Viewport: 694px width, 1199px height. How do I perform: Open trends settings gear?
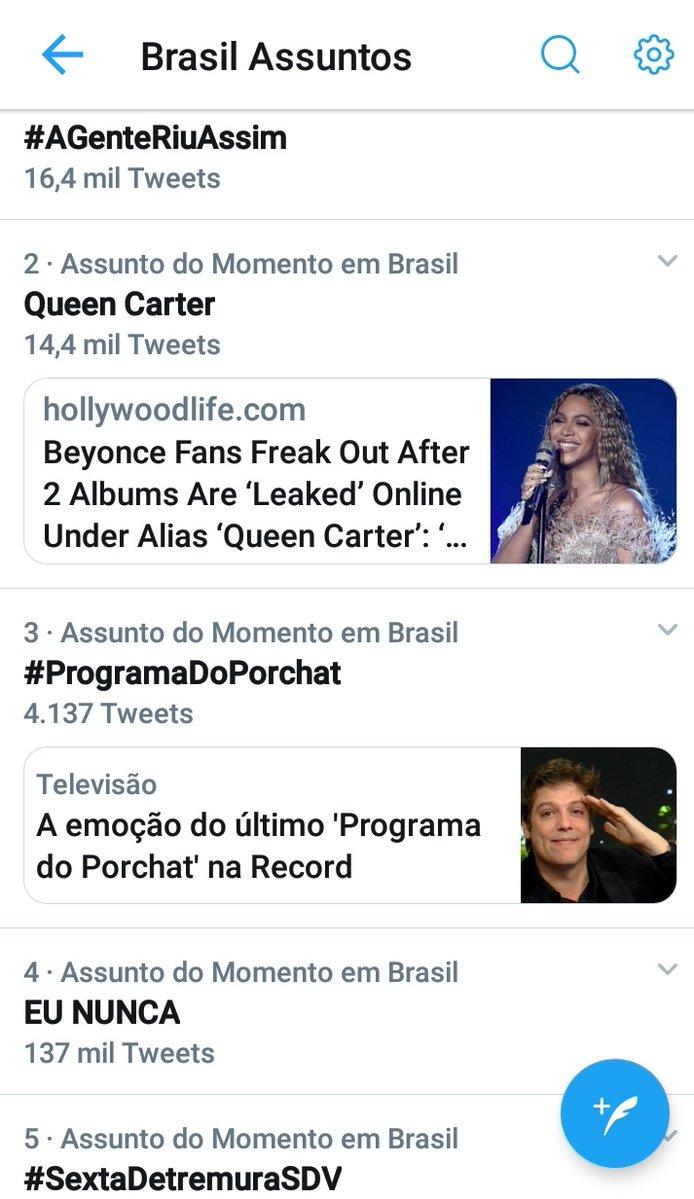tap(654, 56)
